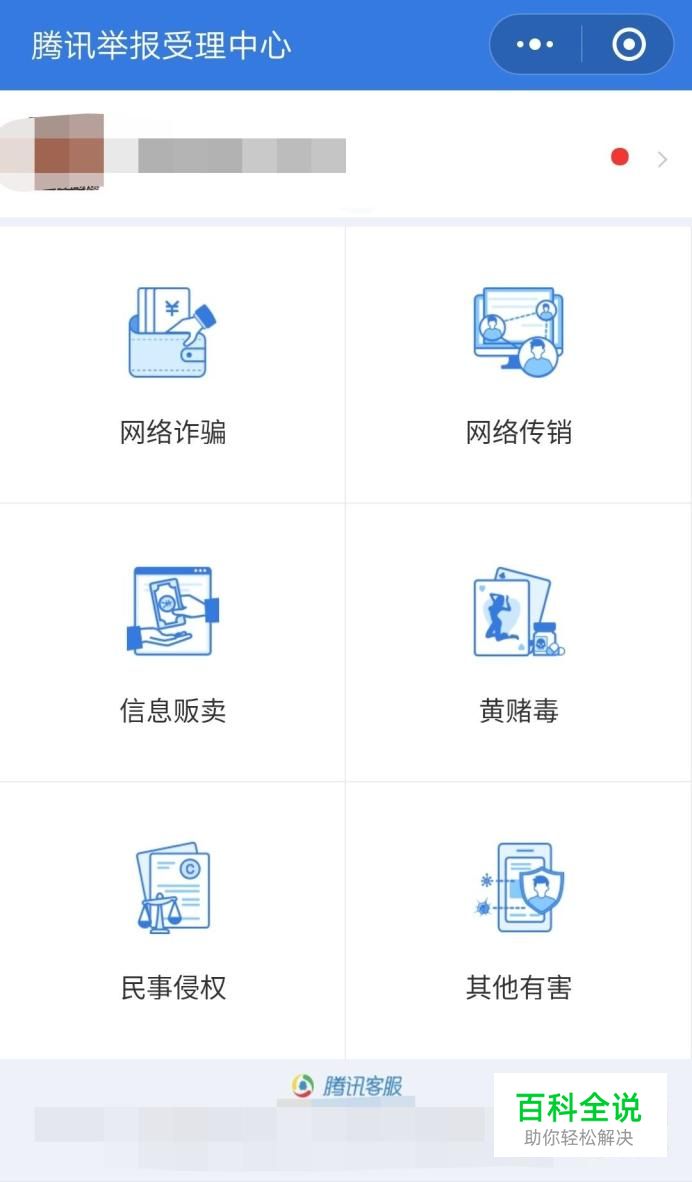Open the mini program more-options menu
692x1182 pixels.
535,45
